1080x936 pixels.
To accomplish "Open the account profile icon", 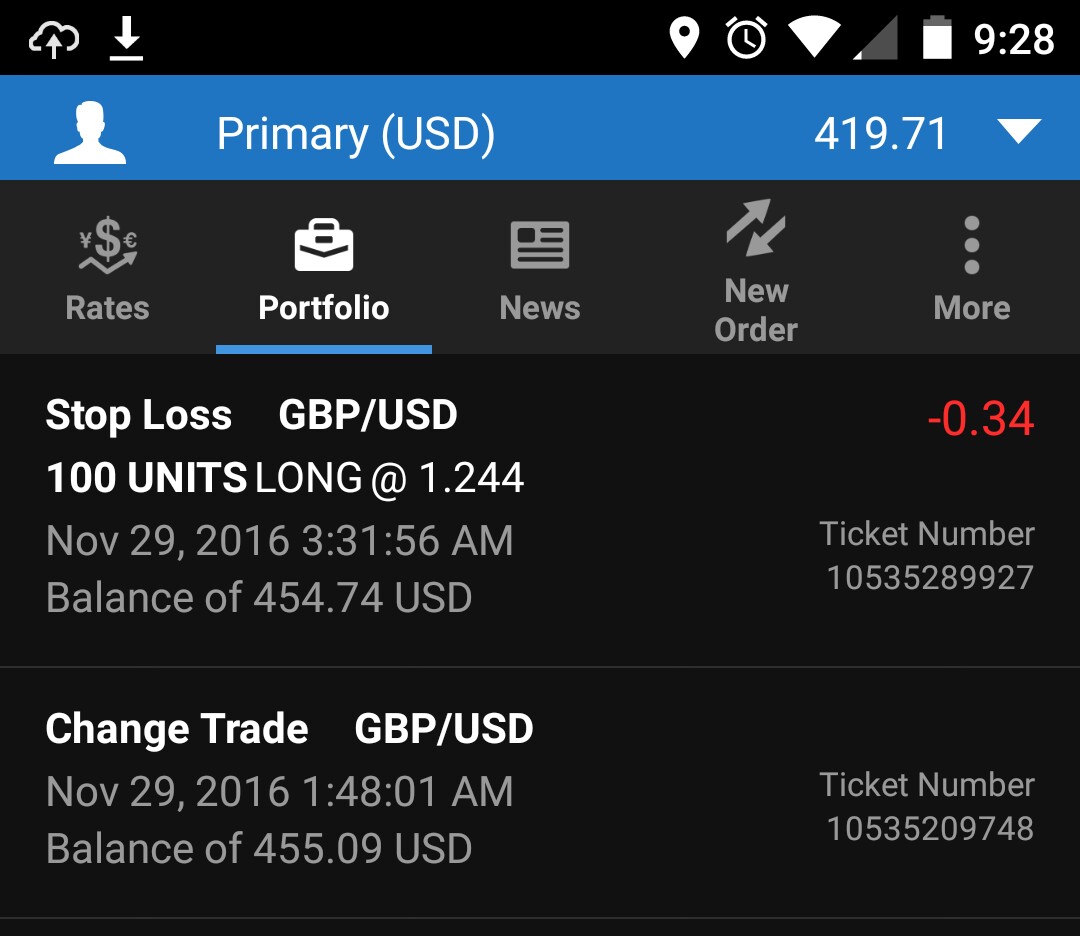I will click(90, 133).
